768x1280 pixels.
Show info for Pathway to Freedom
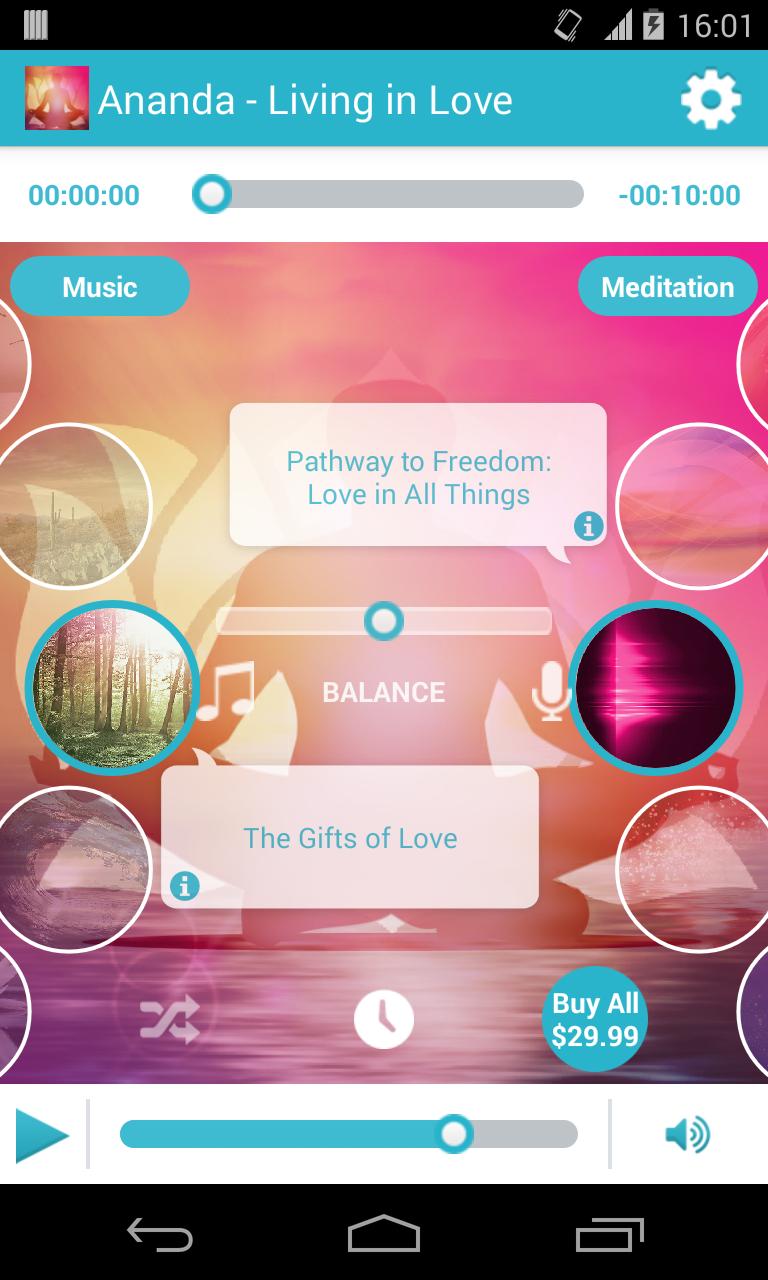coord(589,525)
